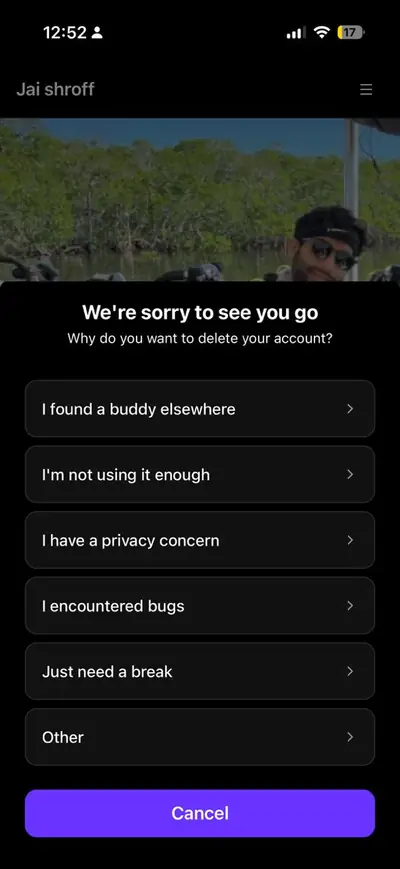Select "I found a buddy elsewhere" reason
Image resolution: width=400 pixels, height=869 pixels.
pos(200,408)
